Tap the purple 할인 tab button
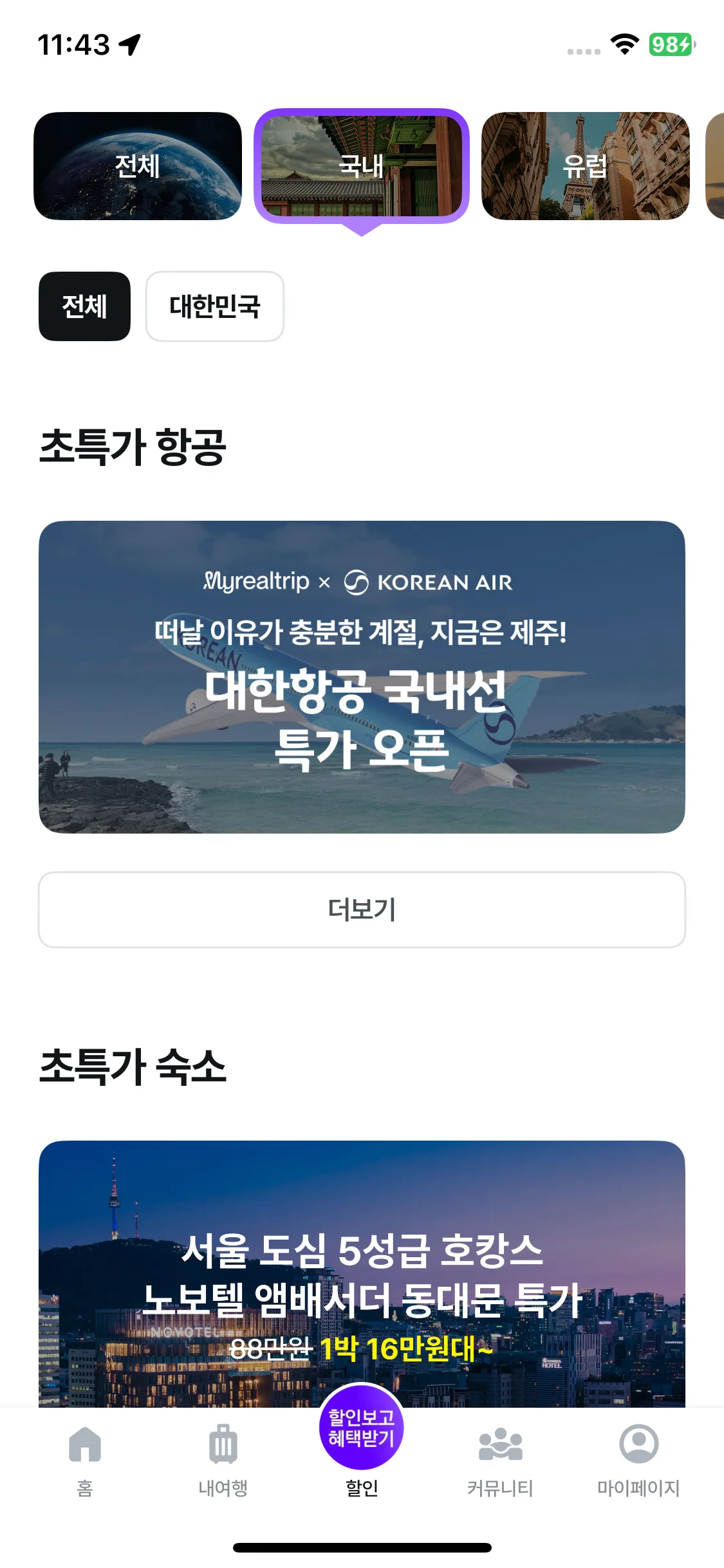This screenshot has width=724, height=1568. (362, 1442)
